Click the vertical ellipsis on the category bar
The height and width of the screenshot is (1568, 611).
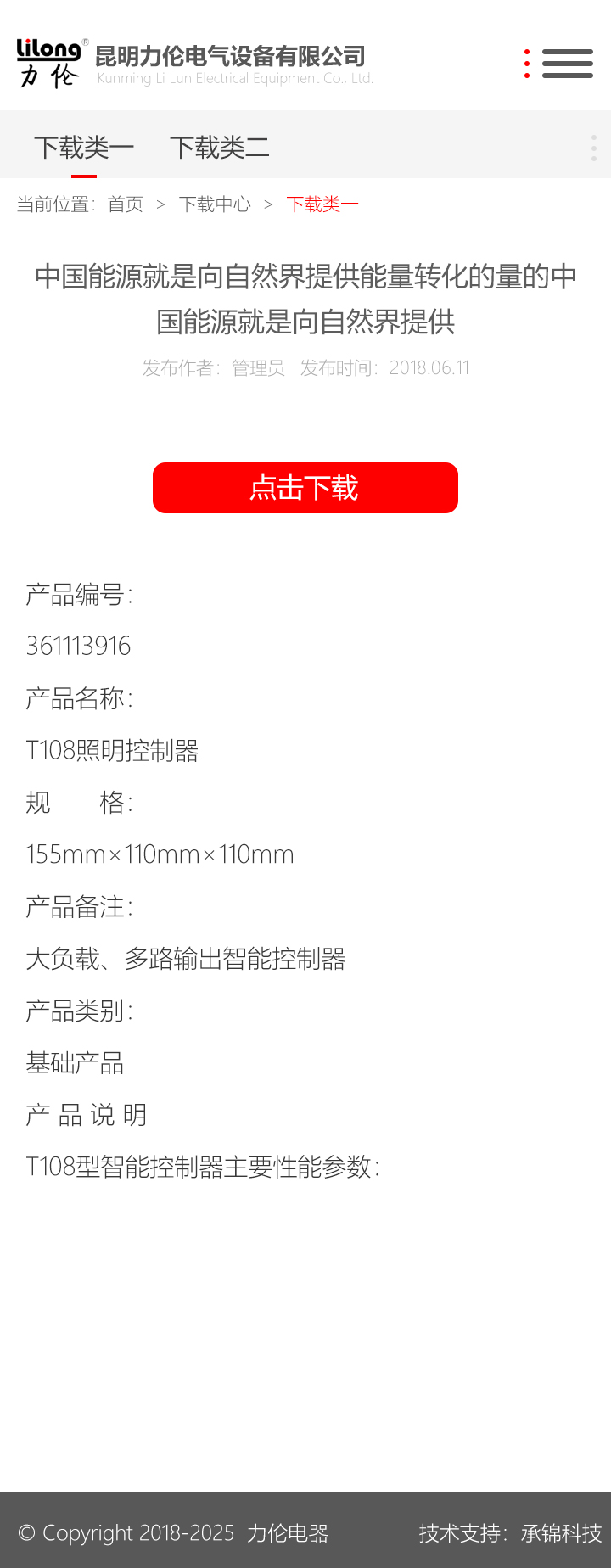[x=593, y=148]
